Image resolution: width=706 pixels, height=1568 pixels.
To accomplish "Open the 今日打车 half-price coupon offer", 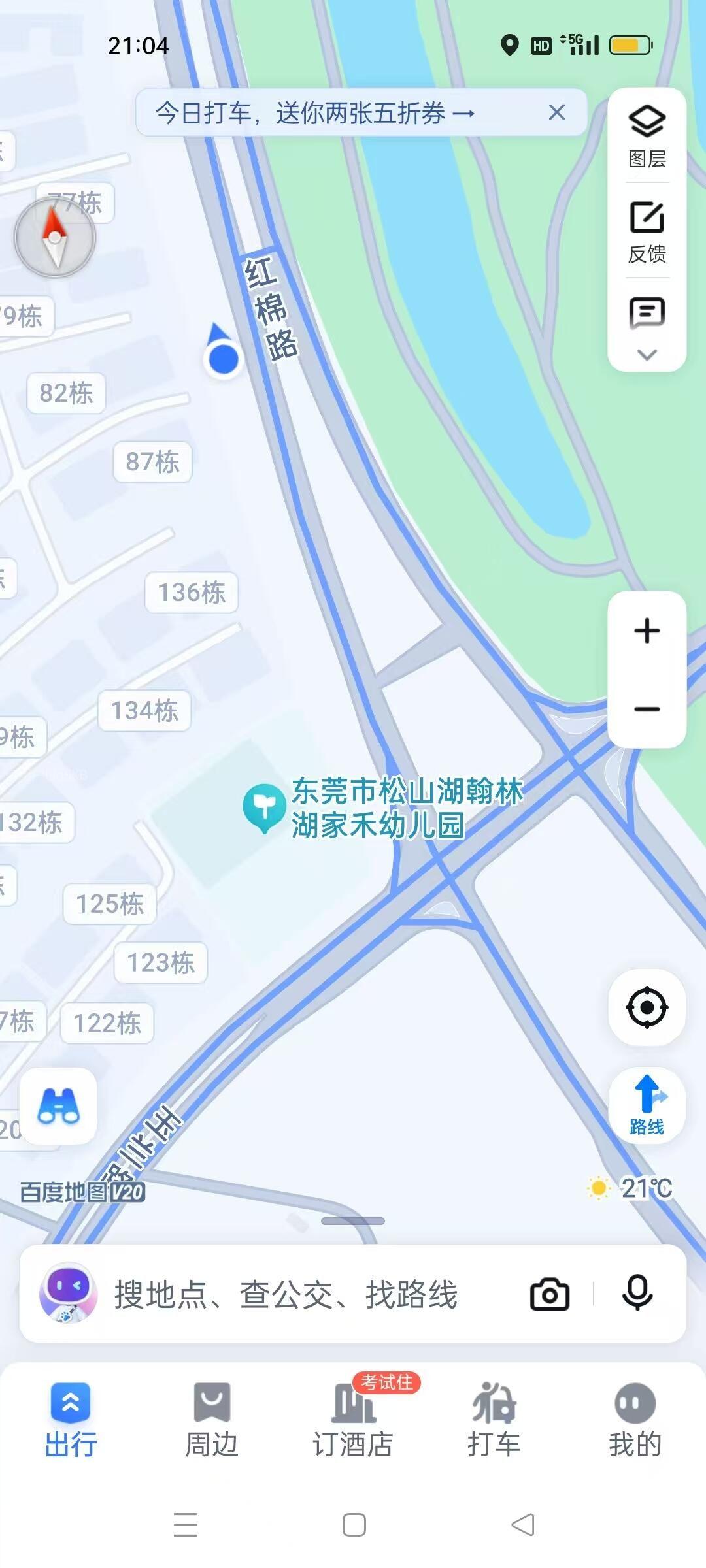I will (x=314, y=113).
